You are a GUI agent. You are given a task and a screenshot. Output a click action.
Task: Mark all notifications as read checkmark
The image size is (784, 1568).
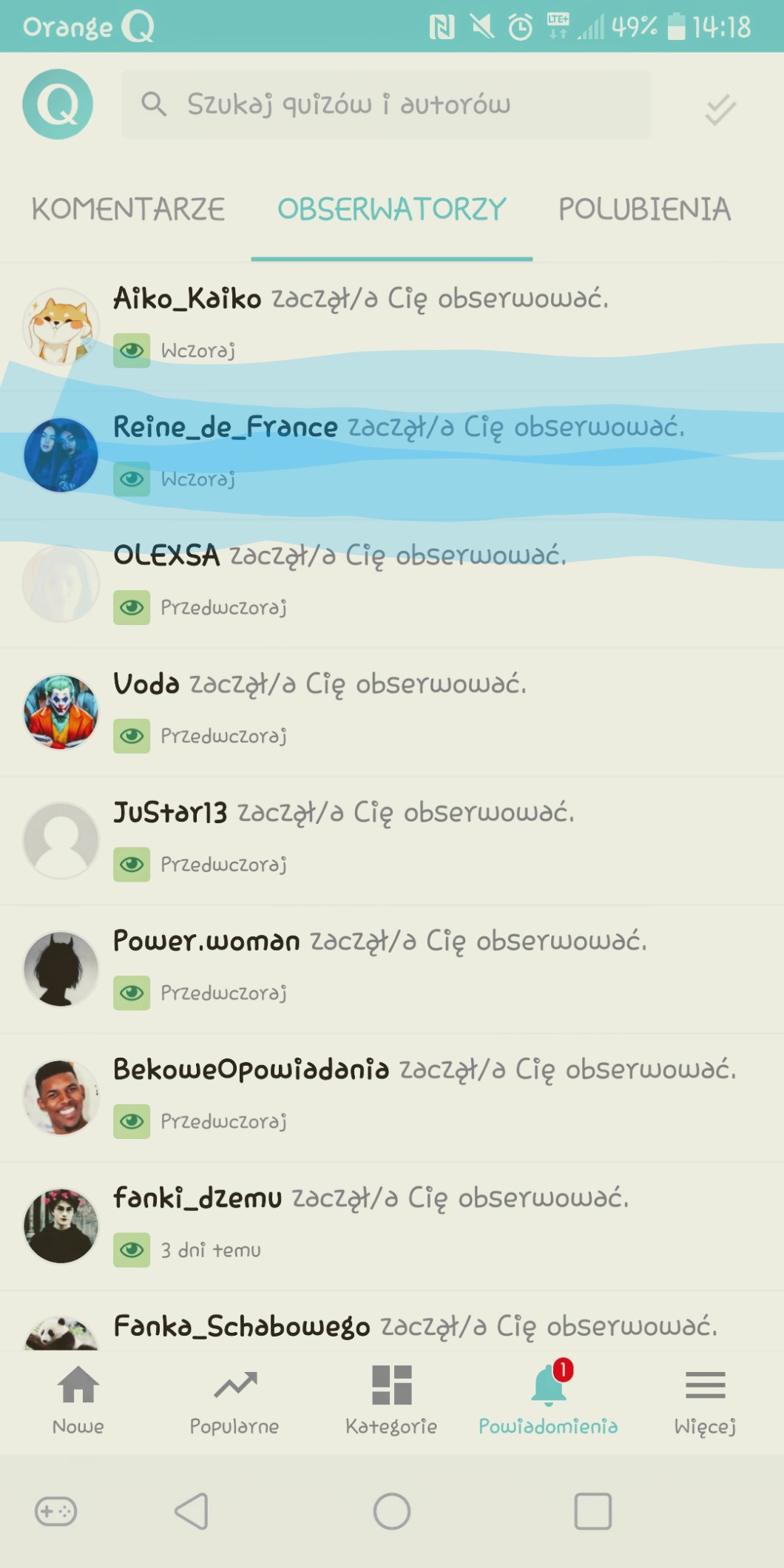(x=720, y=109)
